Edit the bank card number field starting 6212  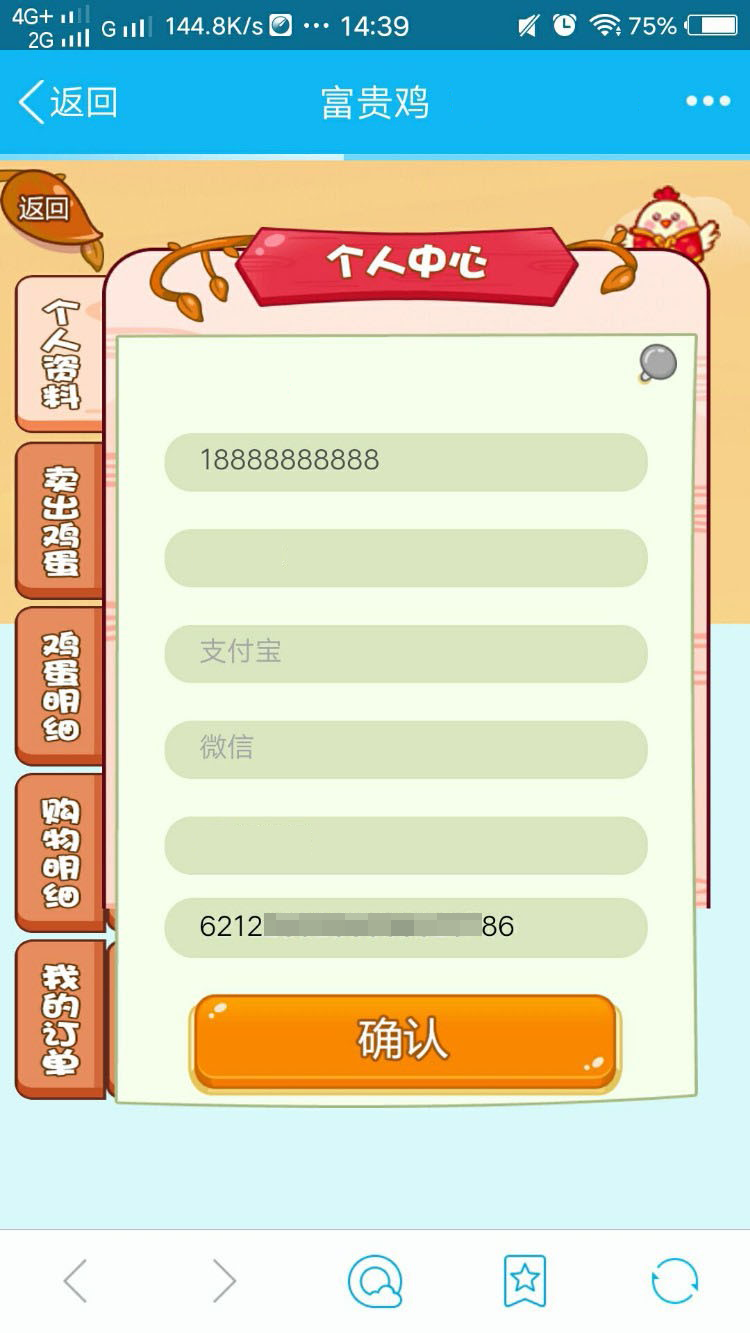(405, 928)
